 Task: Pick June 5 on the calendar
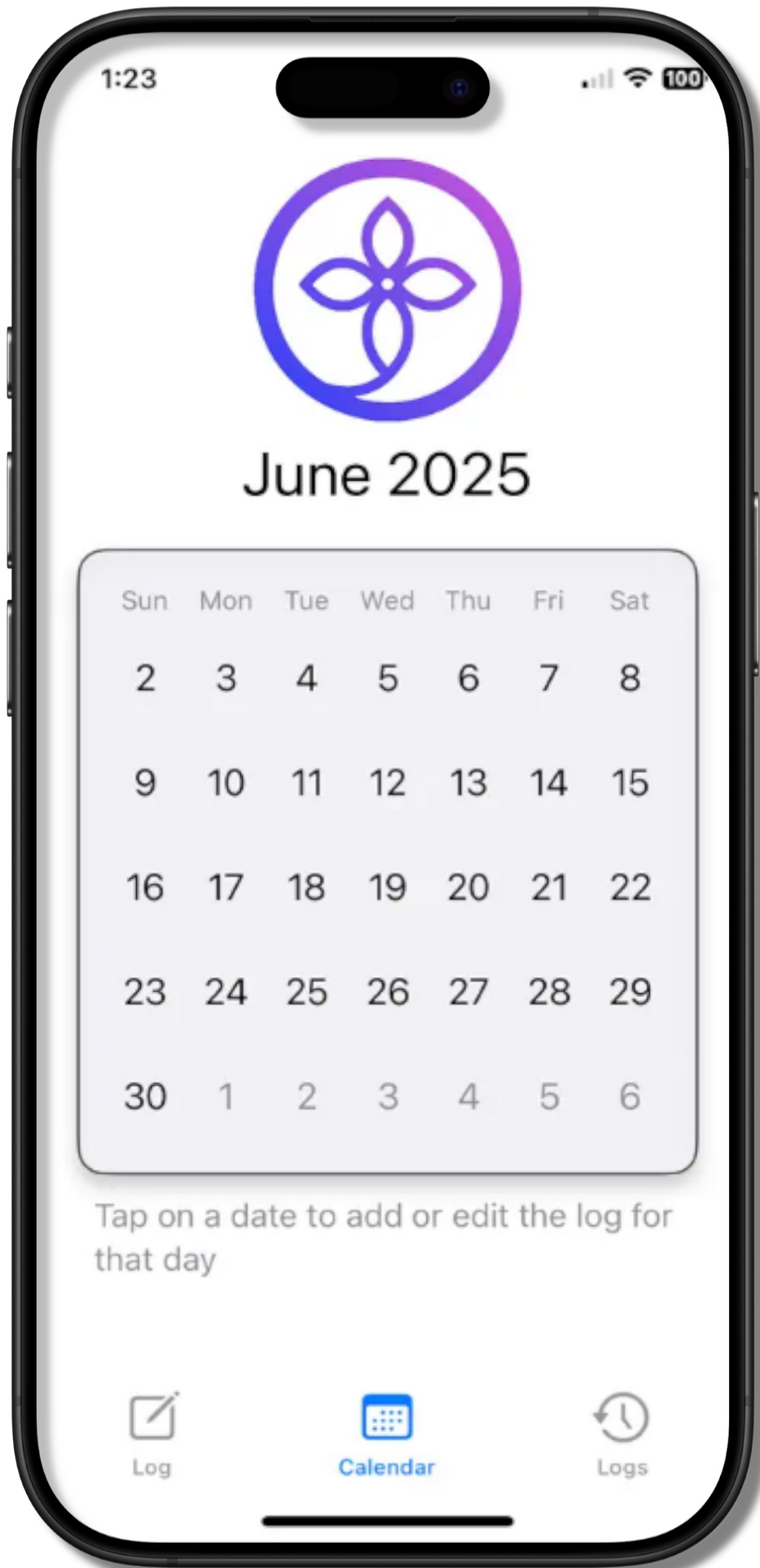tap(388, 678)
